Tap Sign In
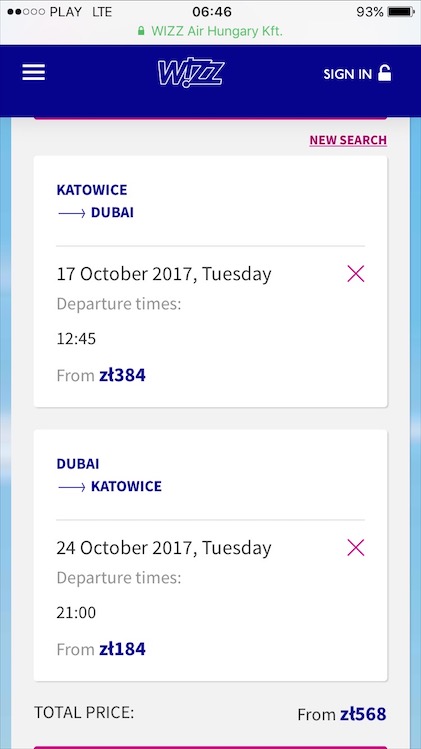Image resolution: width=421 pixels, height=749 pixels. 357,74
